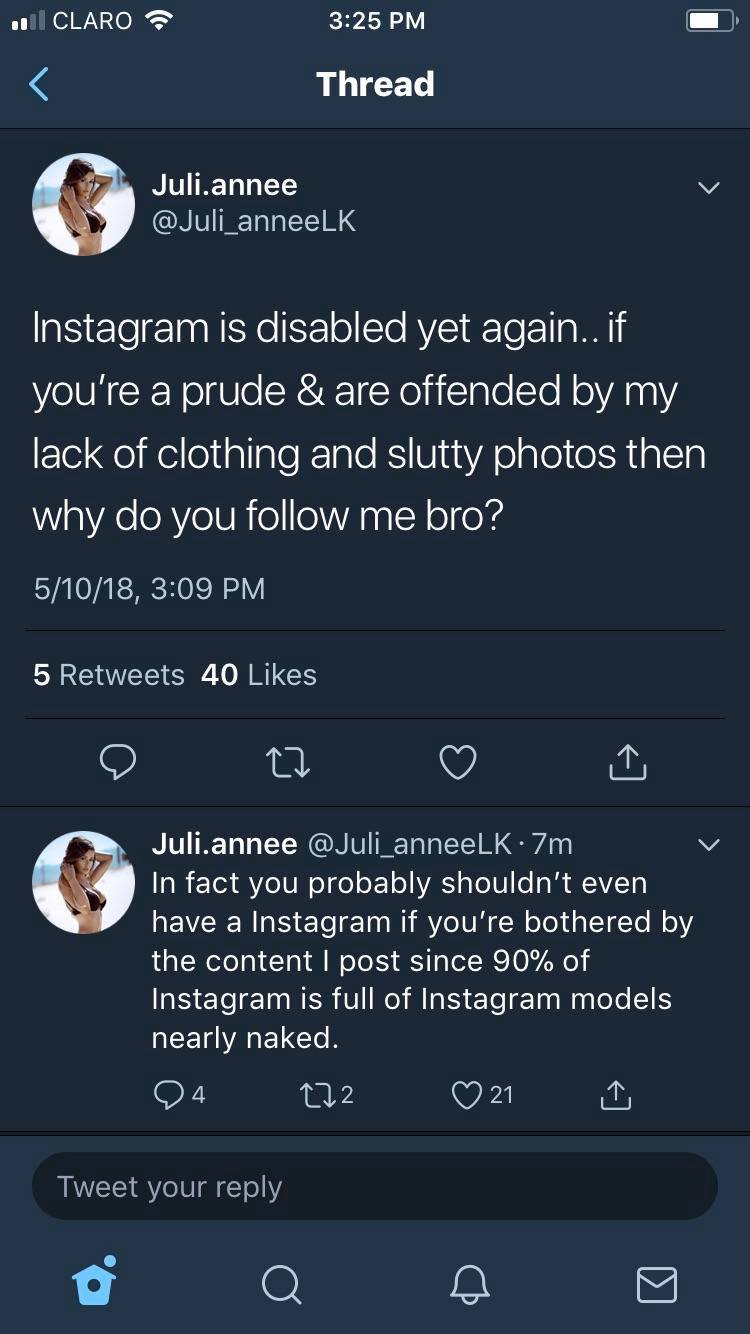The height and width of the screenshot is (1334, 750).
Task: Go back using the left chevron arrow
Action: click(38, 84)
